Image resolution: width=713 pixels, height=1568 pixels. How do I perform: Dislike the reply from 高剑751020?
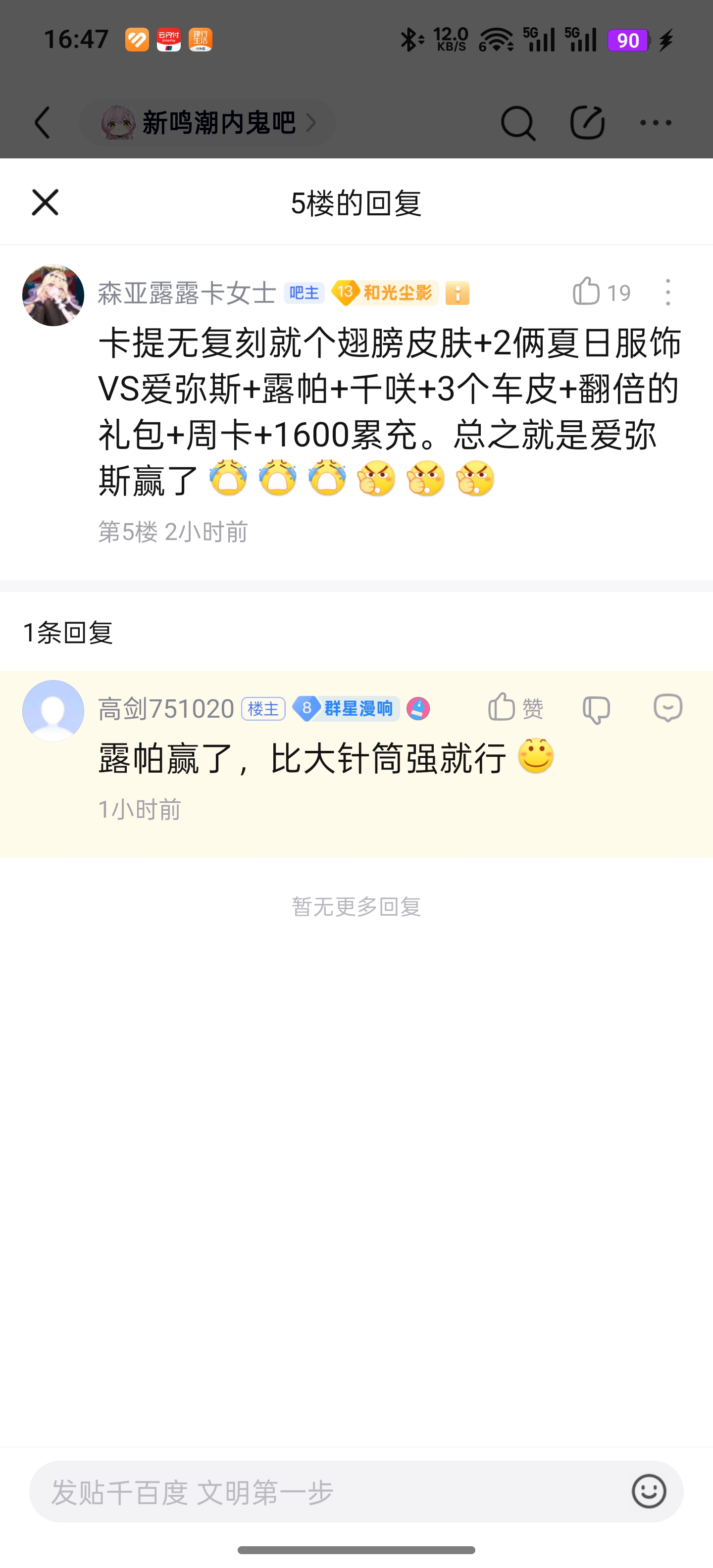[x=596, y=709]
